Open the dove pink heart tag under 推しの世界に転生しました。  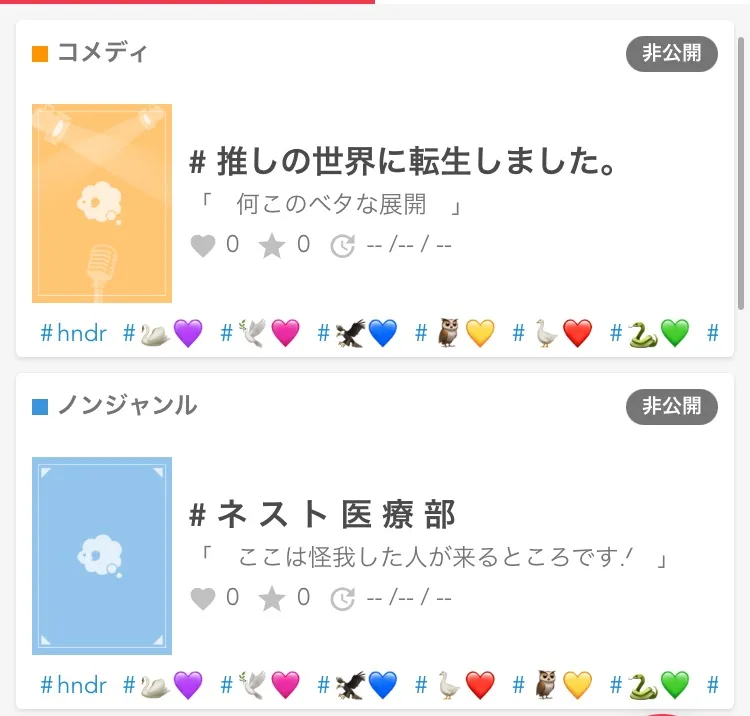(260, 334)
